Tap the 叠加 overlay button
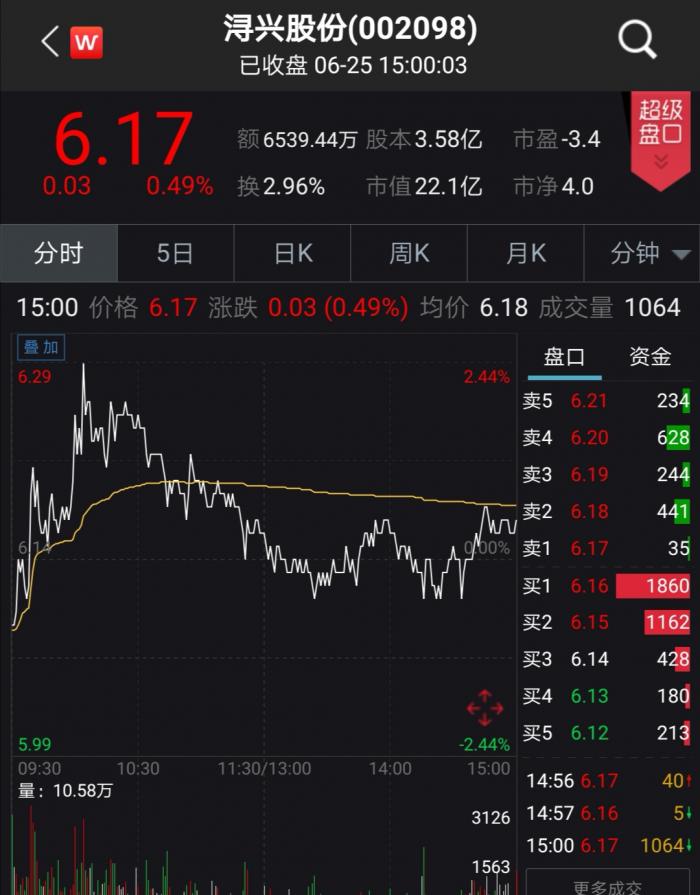This screenshot has height=895, width=700. pos(42,348)
